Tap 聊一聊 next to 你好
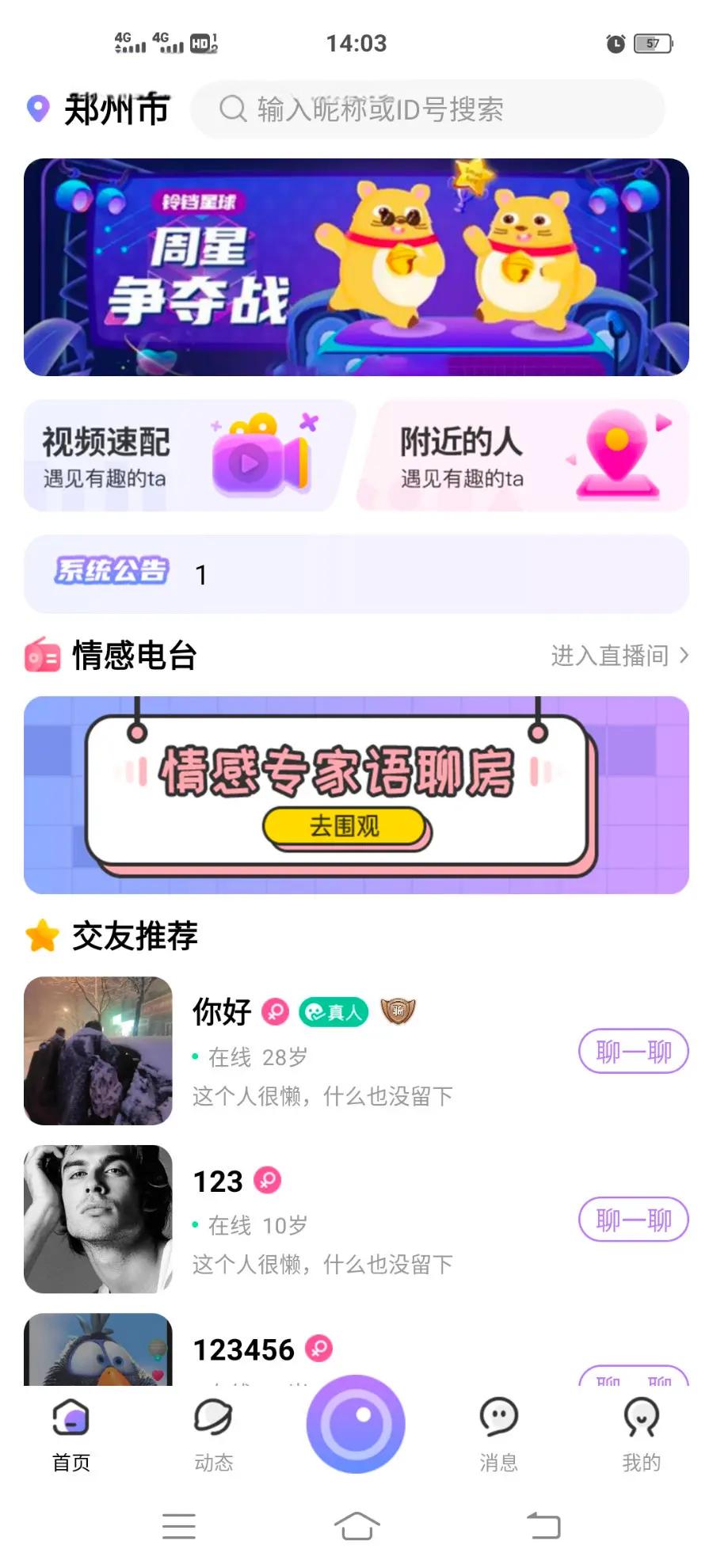This screenshot has height=1568, width=713. click(x=633, y=1052)
